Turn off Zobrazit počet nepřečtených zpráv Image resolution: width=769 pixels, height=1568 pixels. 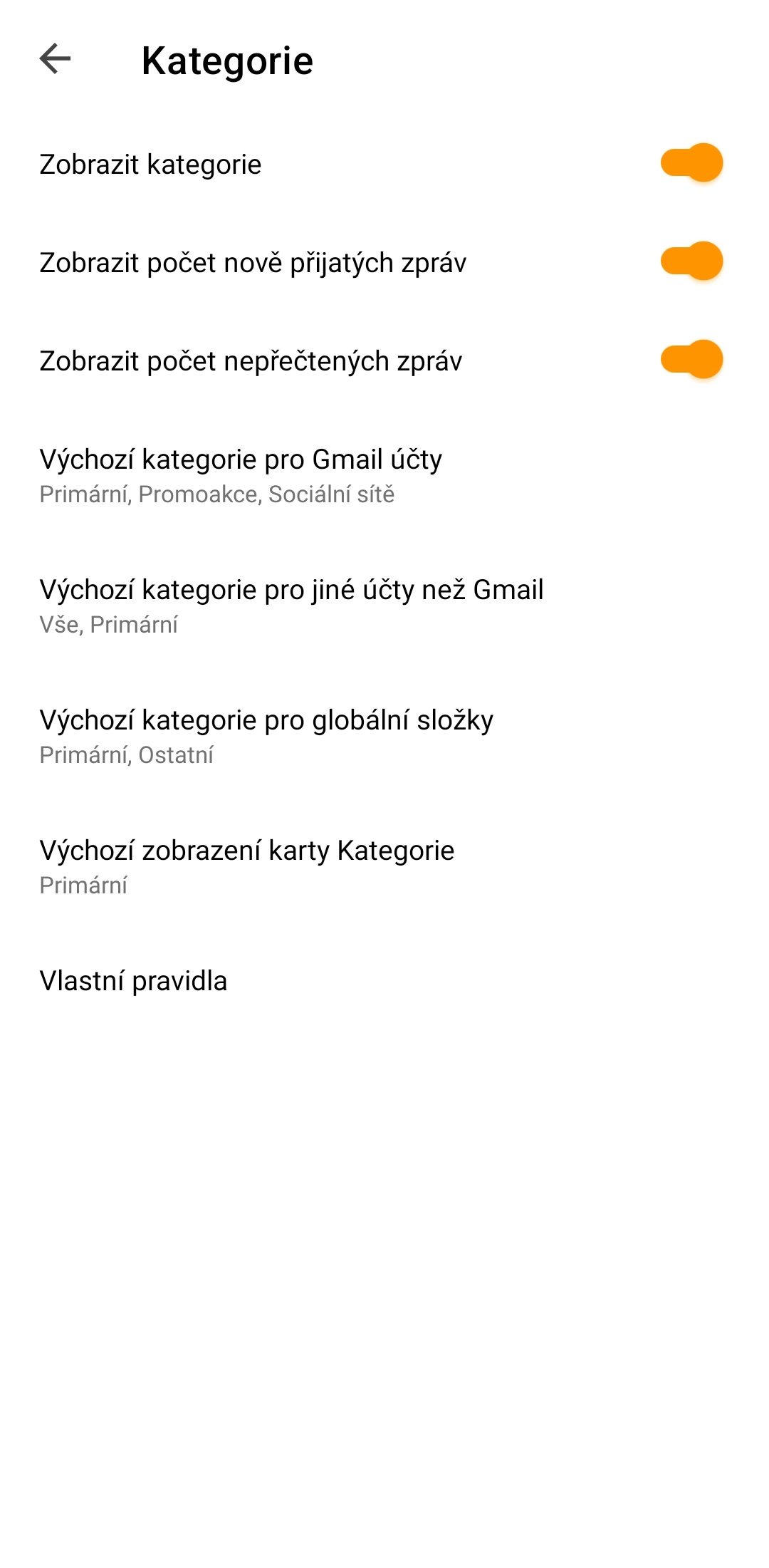691,360
